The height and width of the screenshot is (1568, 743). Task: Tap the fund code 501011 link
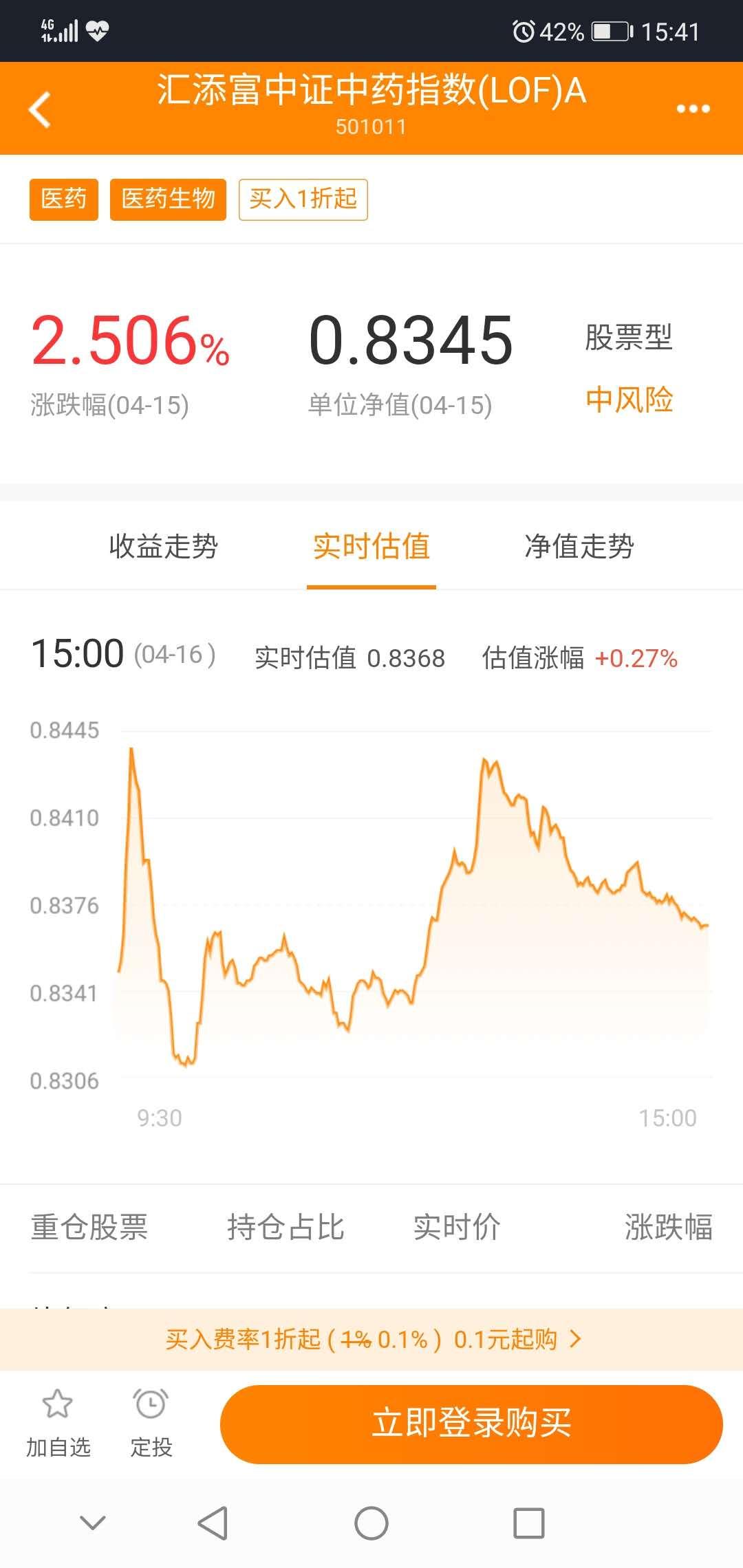coord(371,127)
